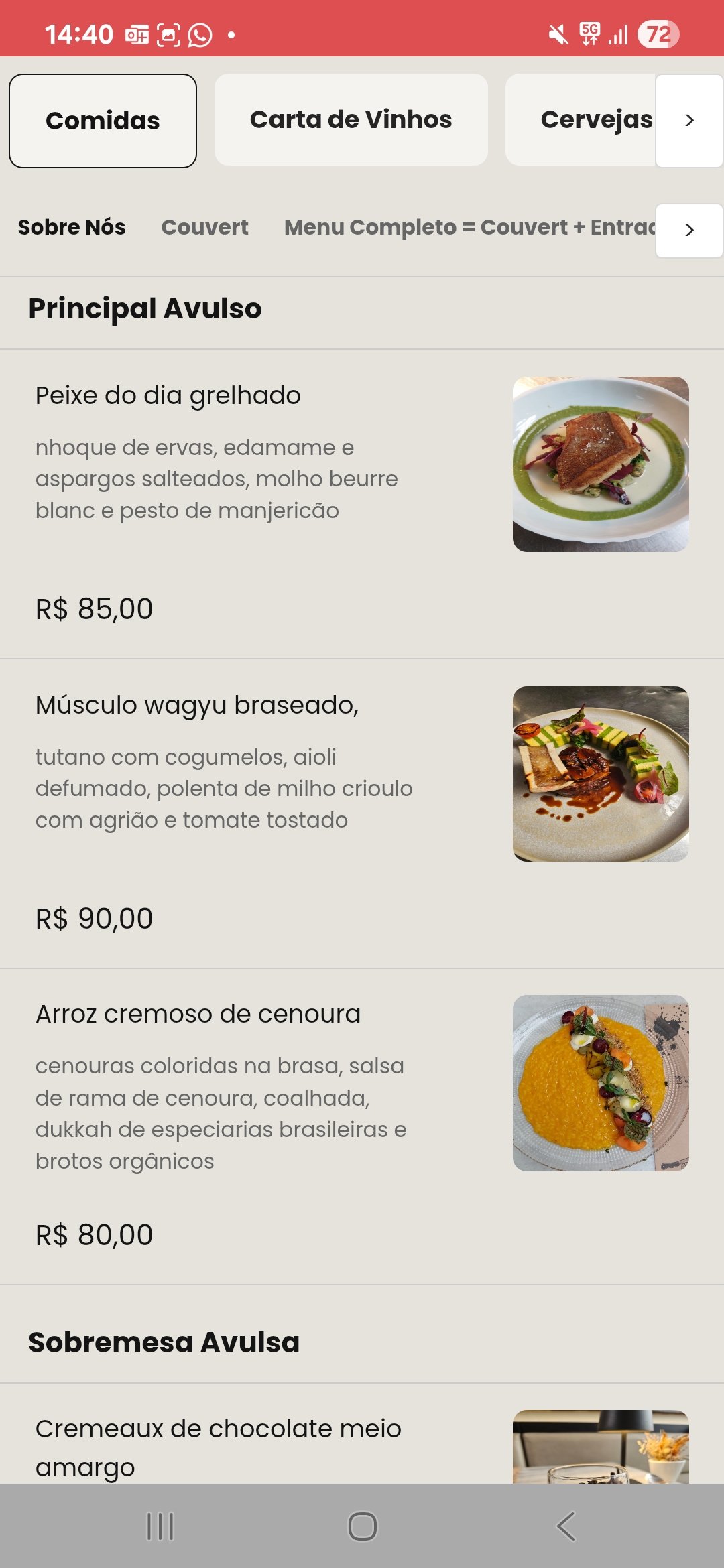Tap the arrow beside the Cervejas tab
Viewport: 724px width, 1568px height.
click(689, 121)
